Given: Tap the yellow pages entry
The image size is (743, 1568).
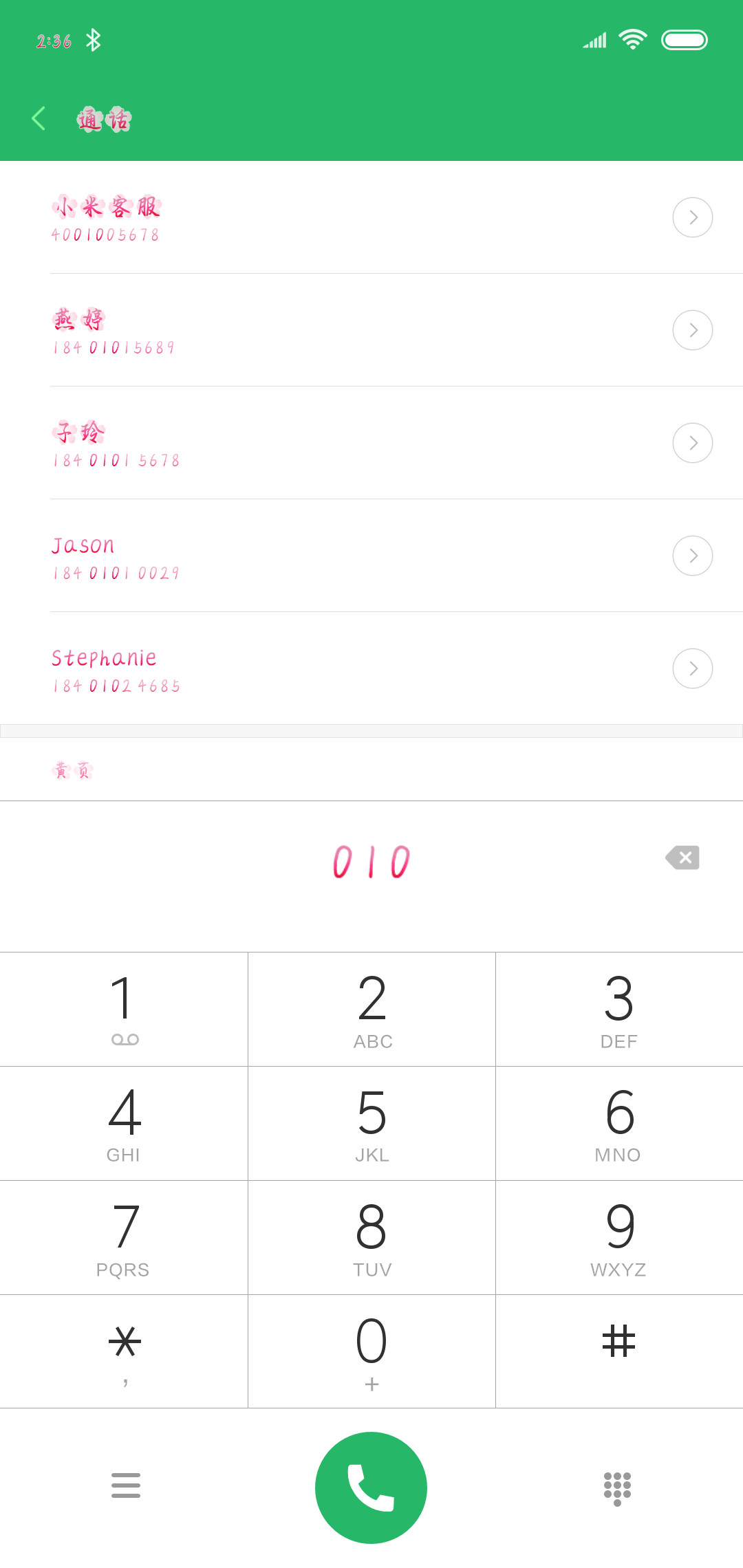Looking at the screenshot, I should pyautogui.click(x=371, y=770).
